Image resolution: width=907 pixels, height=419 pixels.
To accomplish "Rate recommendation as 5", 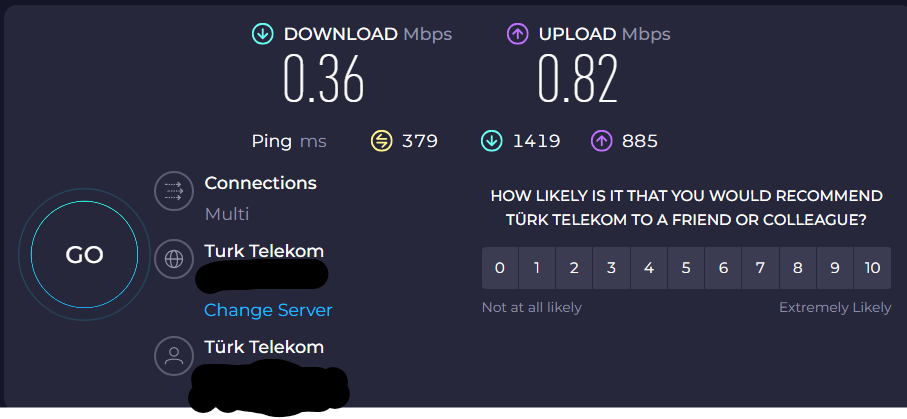I will (x=686, y=268).
